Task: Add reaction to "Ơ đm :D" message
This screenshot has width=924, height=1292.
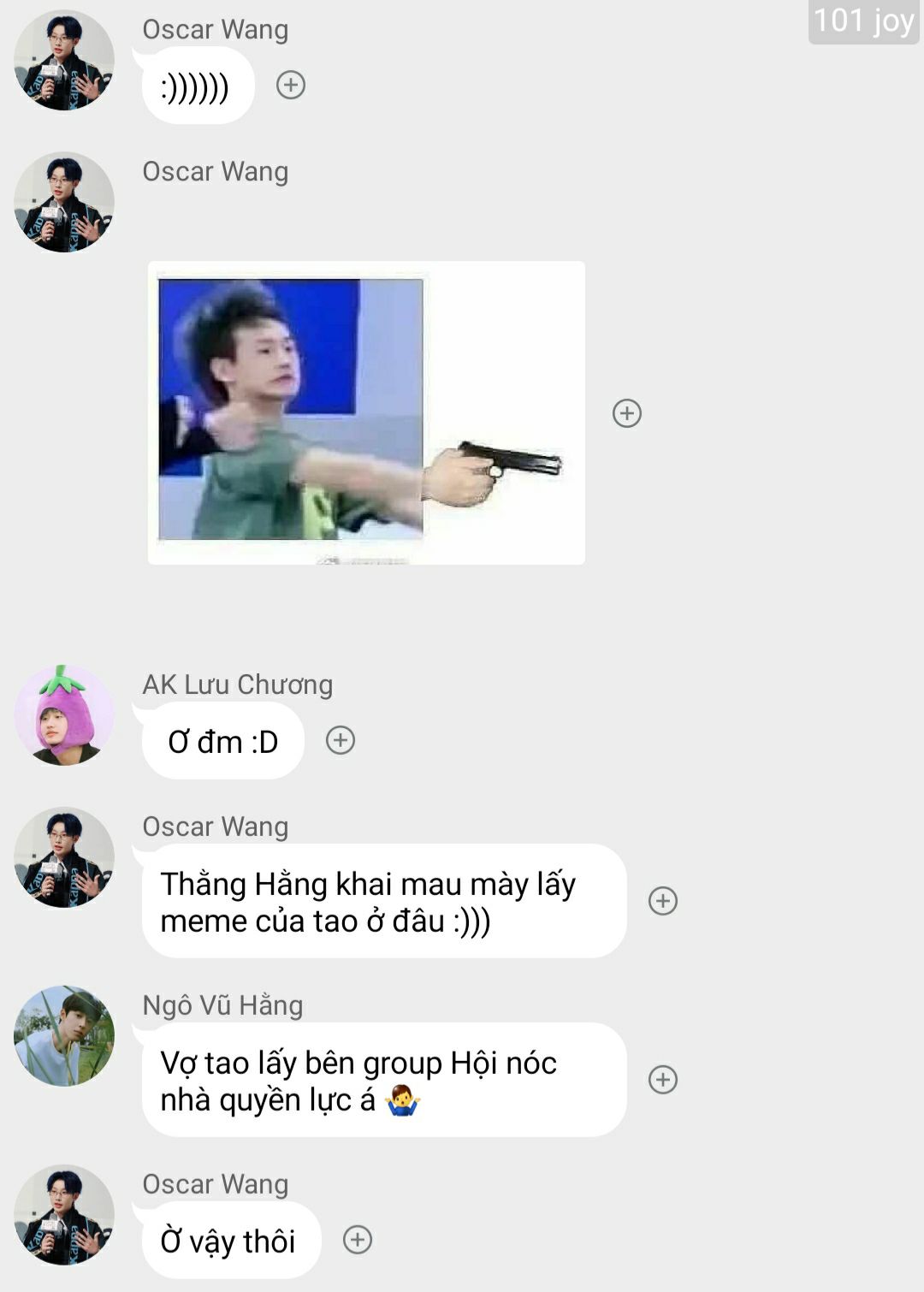Action: pos(341,740)
